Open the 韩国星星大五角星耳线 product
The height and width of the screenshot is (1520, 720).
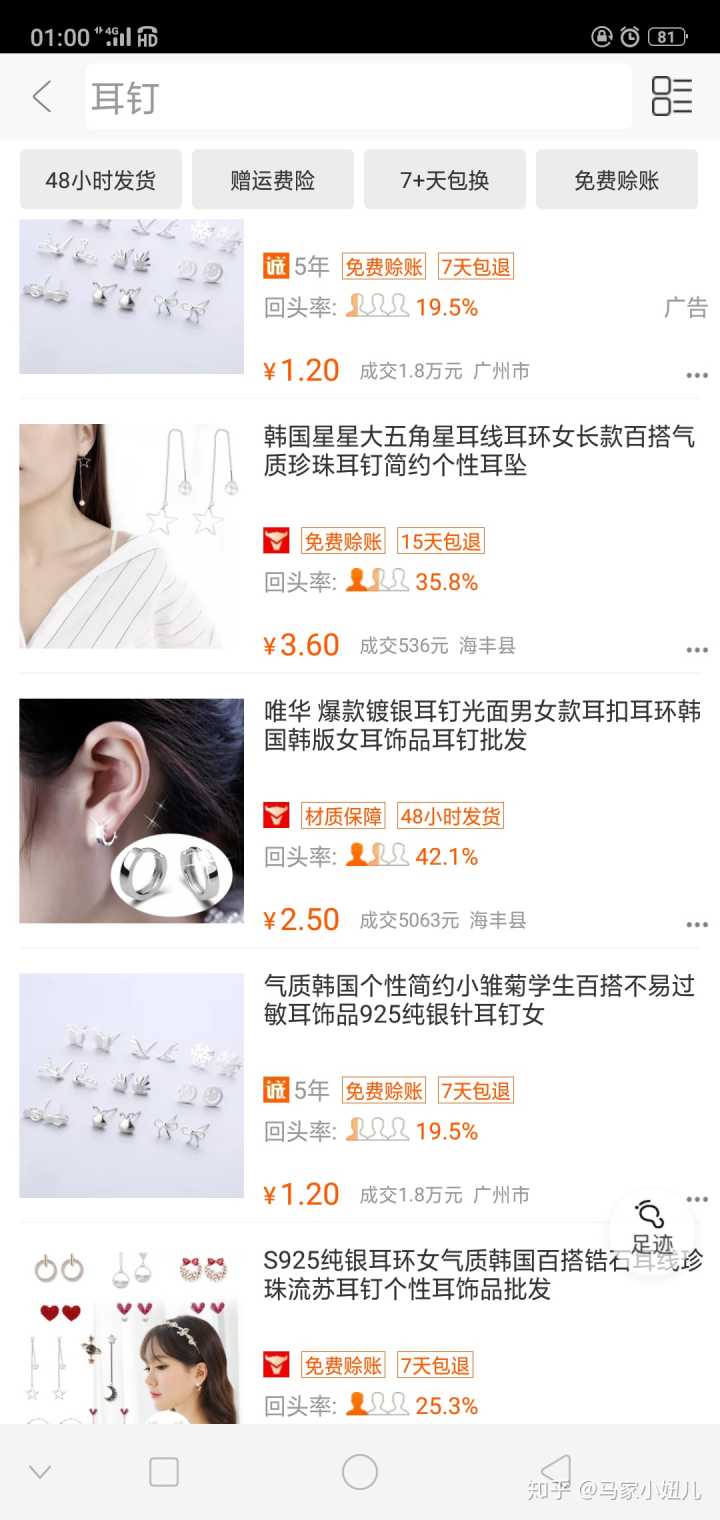[480, 451]
